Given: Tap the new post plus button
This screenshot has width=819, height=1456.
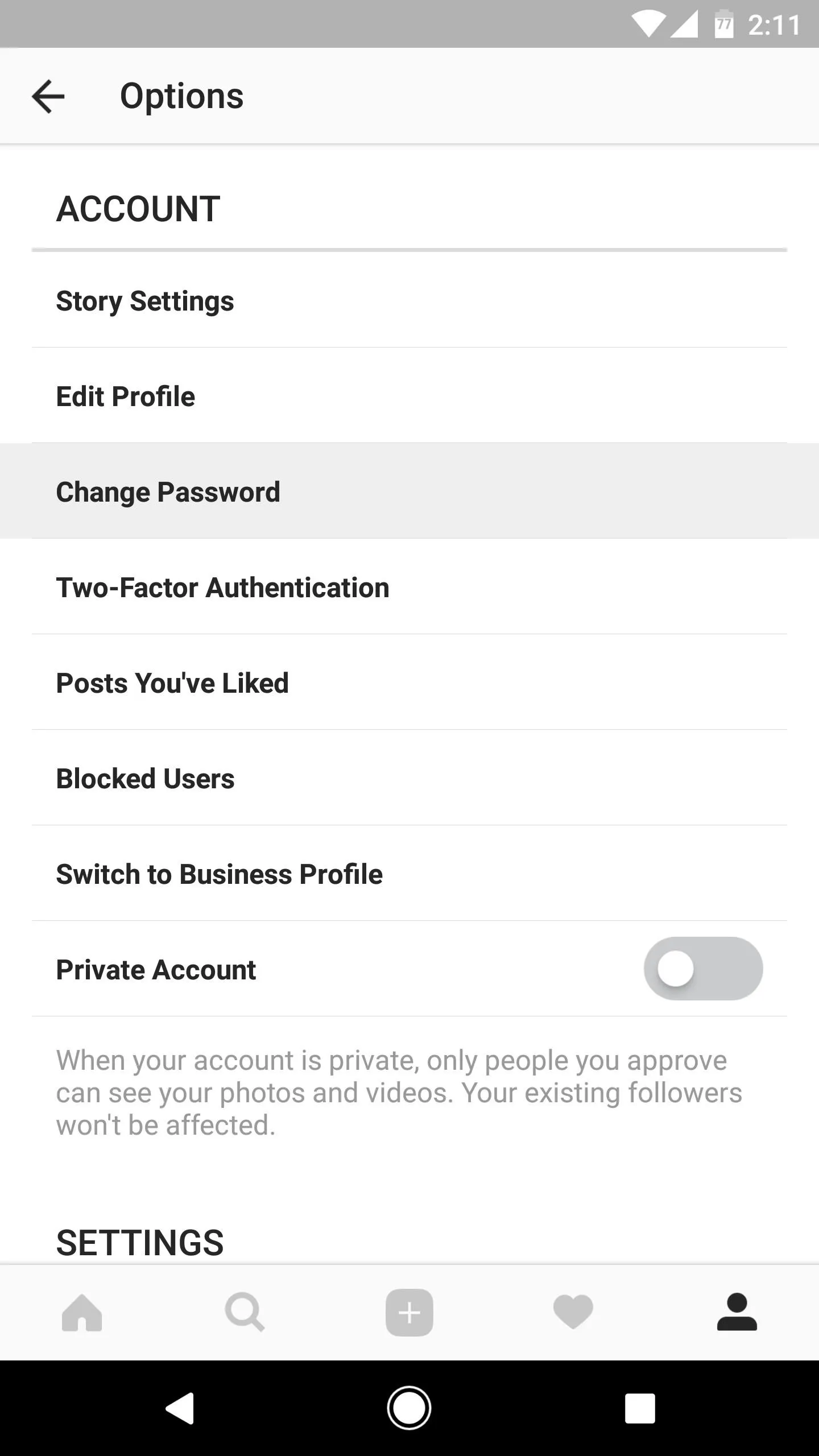Looking at the screenshot, I should (x=409, y=1313).
